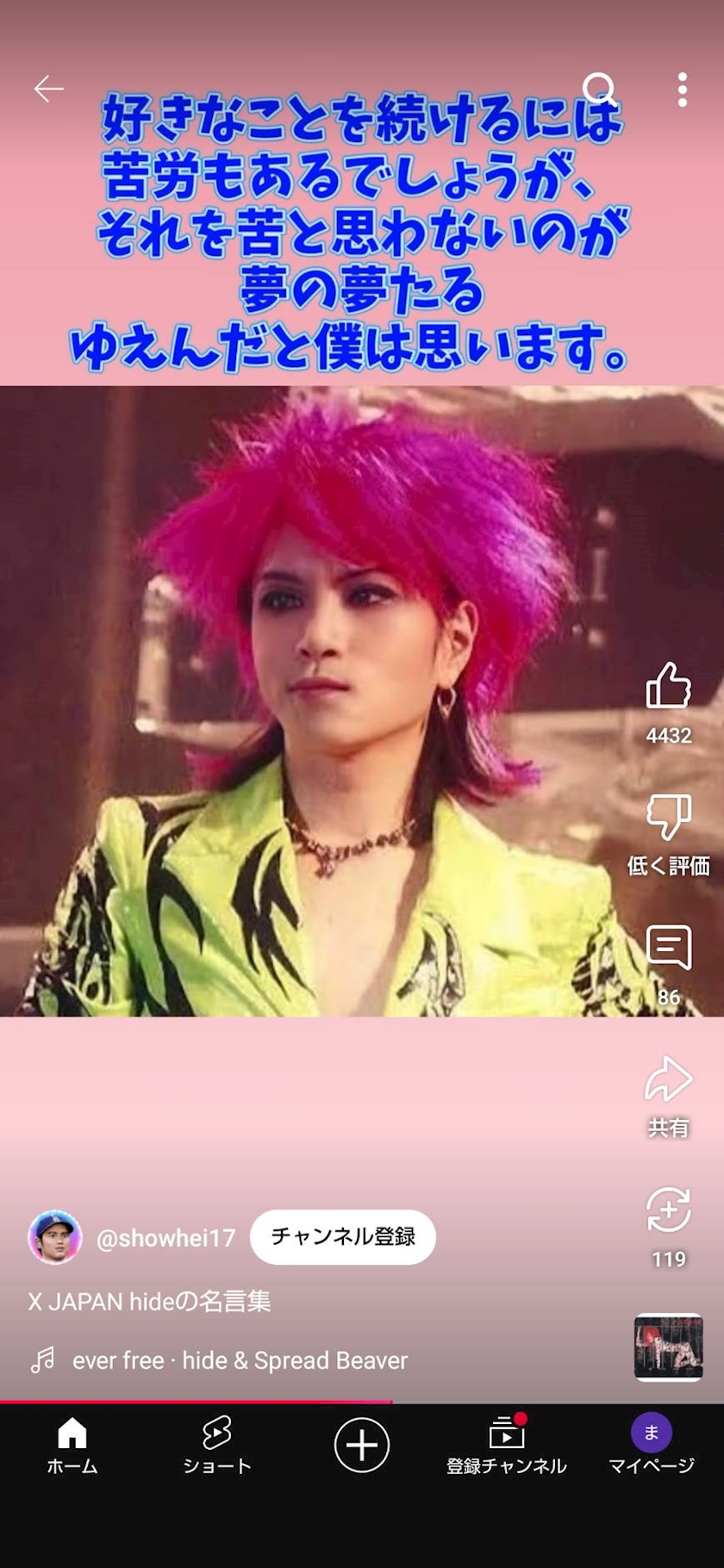Screen dimensions: 724x1568
Task: Open the @showhei17 channel
Action: [x=165, y=1238]
